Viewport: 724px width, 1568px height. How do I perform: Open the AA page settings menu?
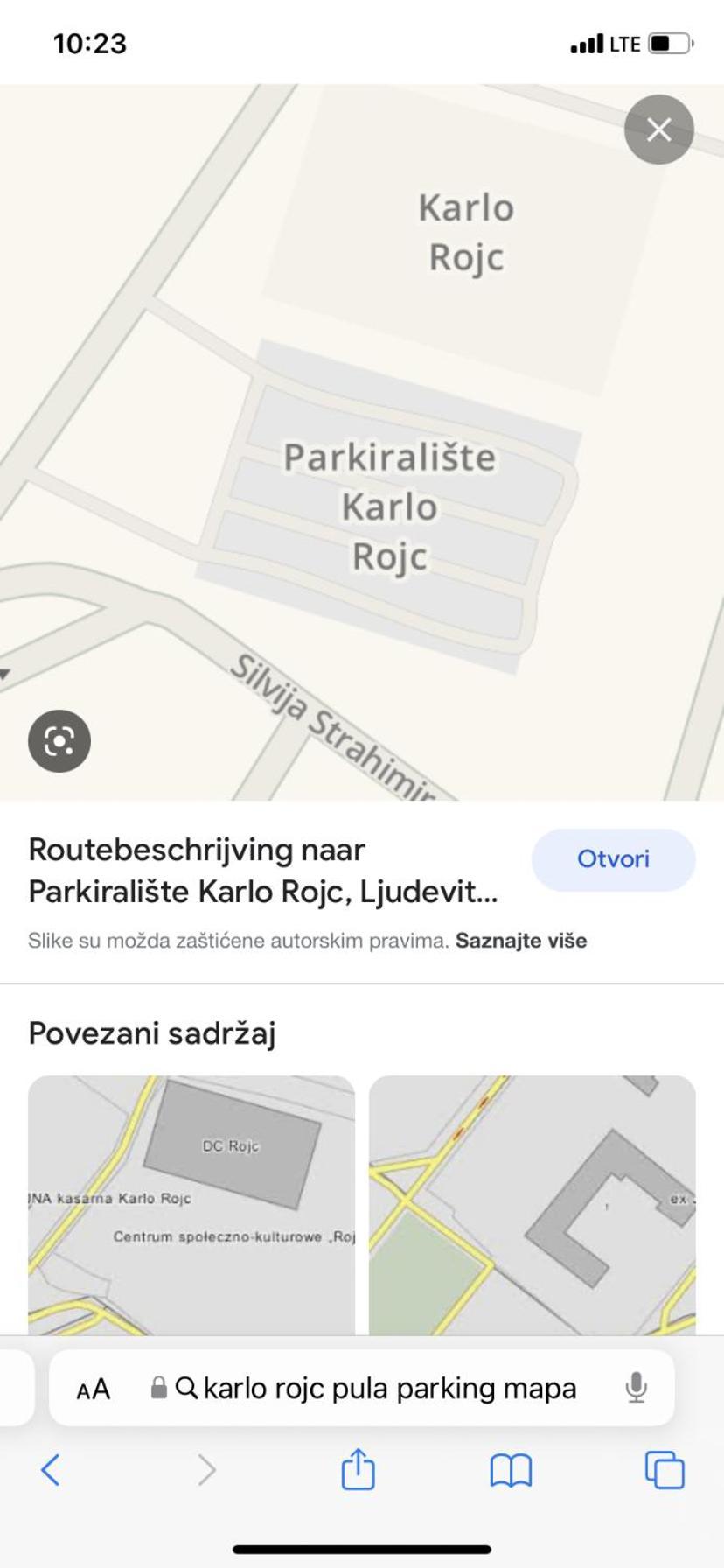tap(94, 1389)
